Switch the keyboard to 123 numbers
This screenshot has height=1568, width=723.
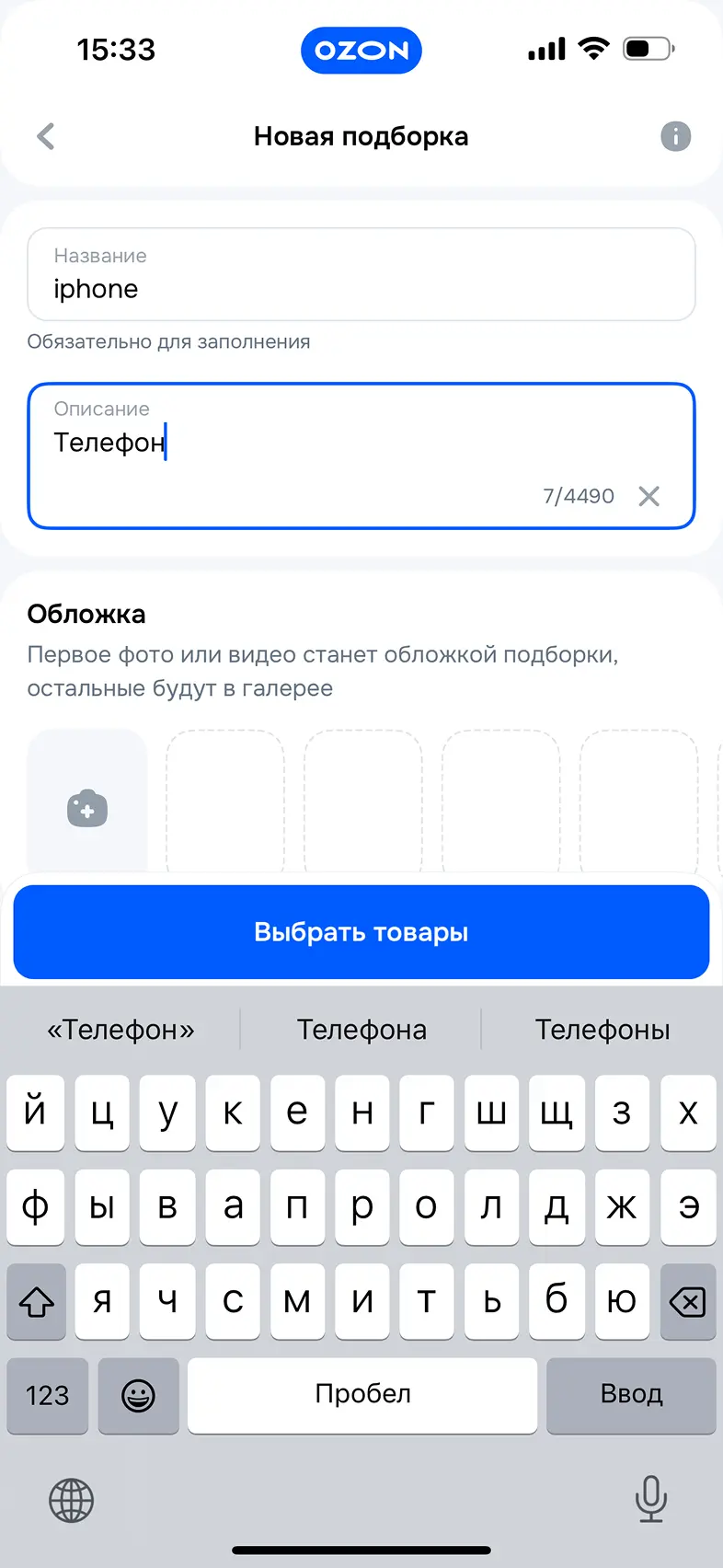click(48, 1395)
